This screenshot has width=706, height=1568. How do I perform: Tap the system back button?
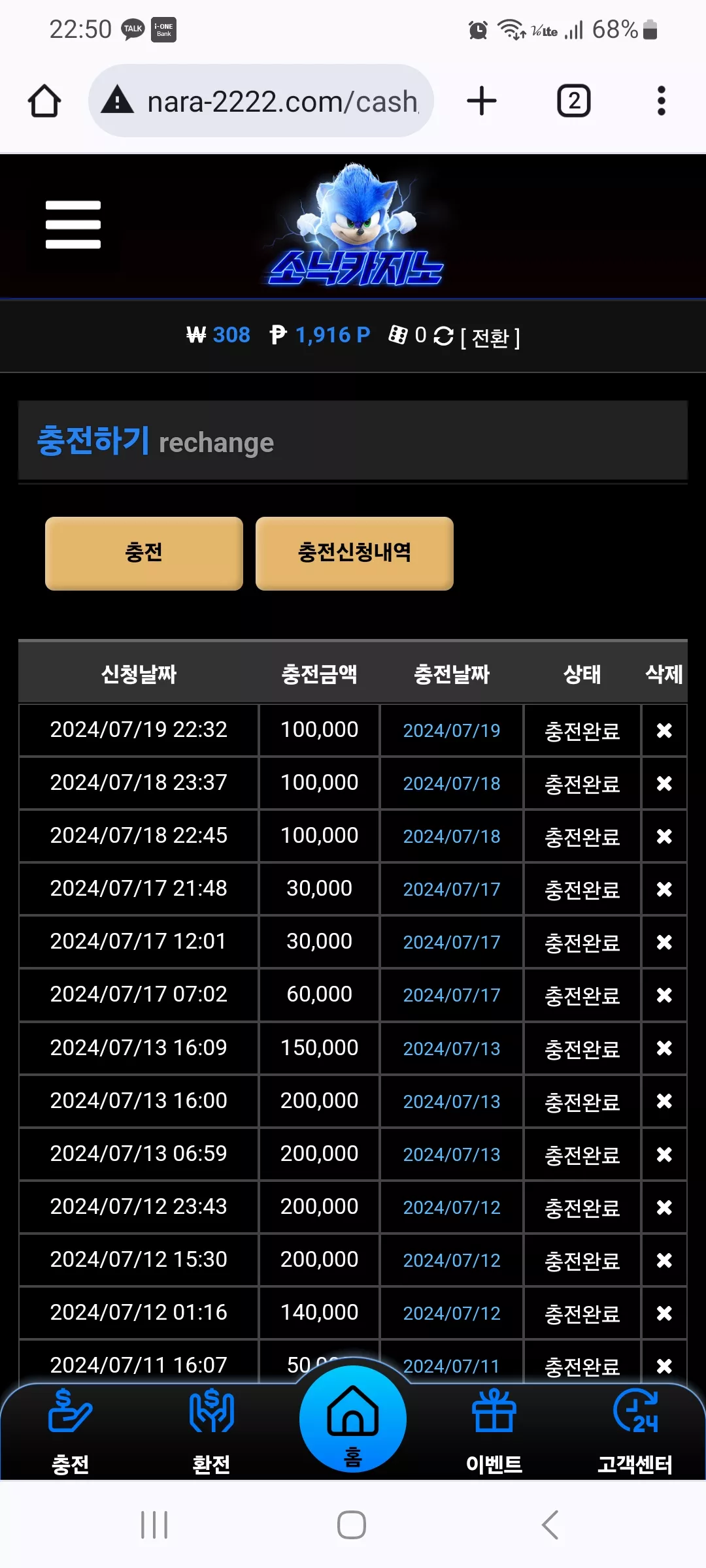pos(550,1525)
